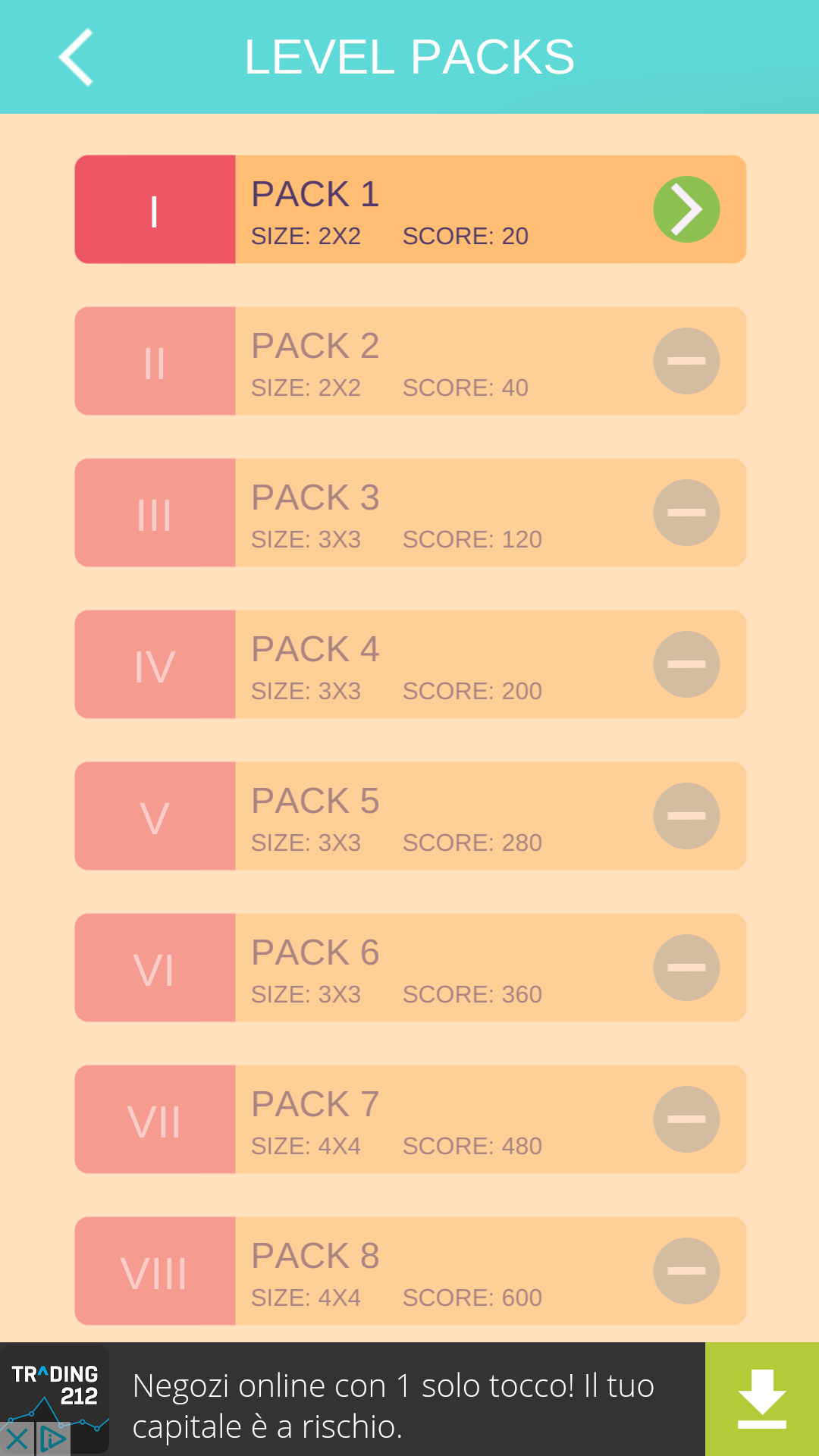This screenshot has width=819, height=1456.
Task: Go back using the top-left arrow
Action: (76, 57)
